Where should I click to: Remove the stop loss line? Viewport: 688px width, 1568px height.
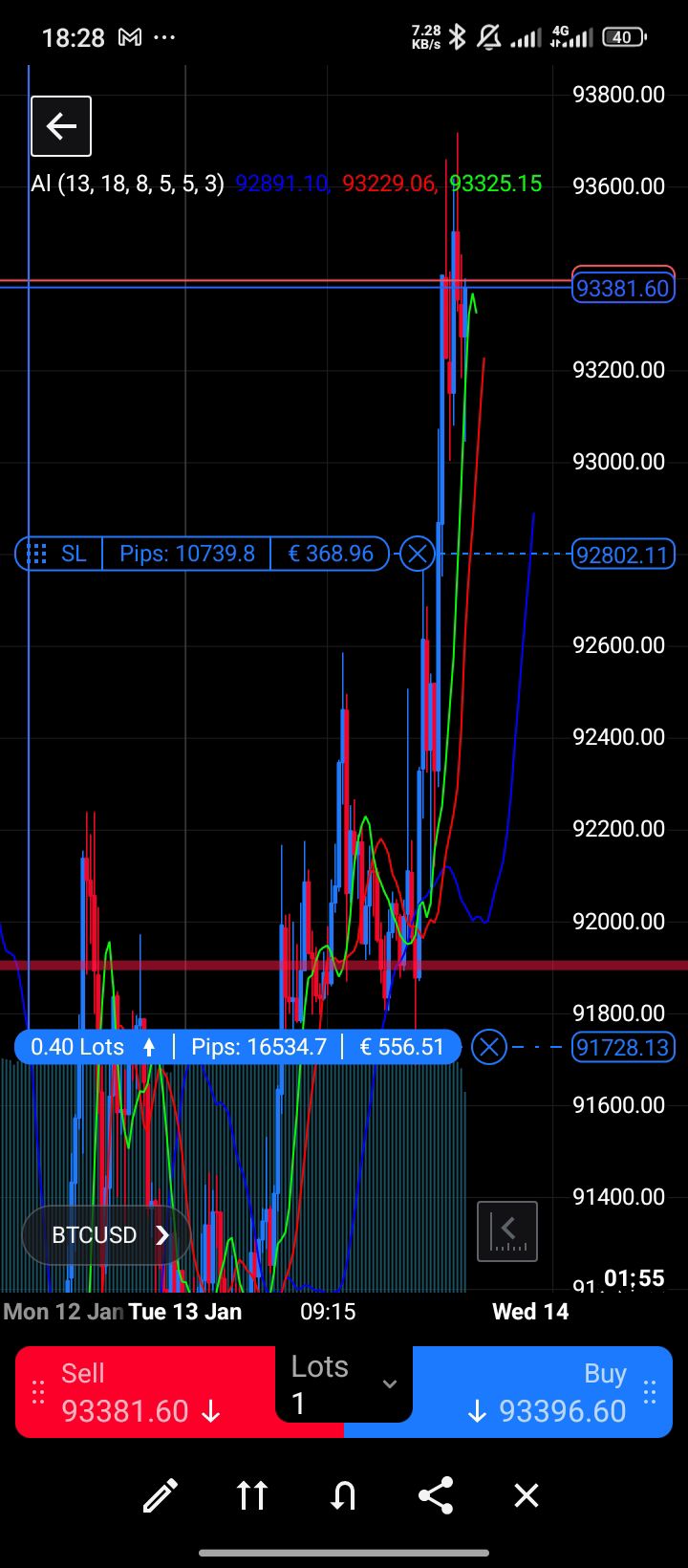click(418, 554)
